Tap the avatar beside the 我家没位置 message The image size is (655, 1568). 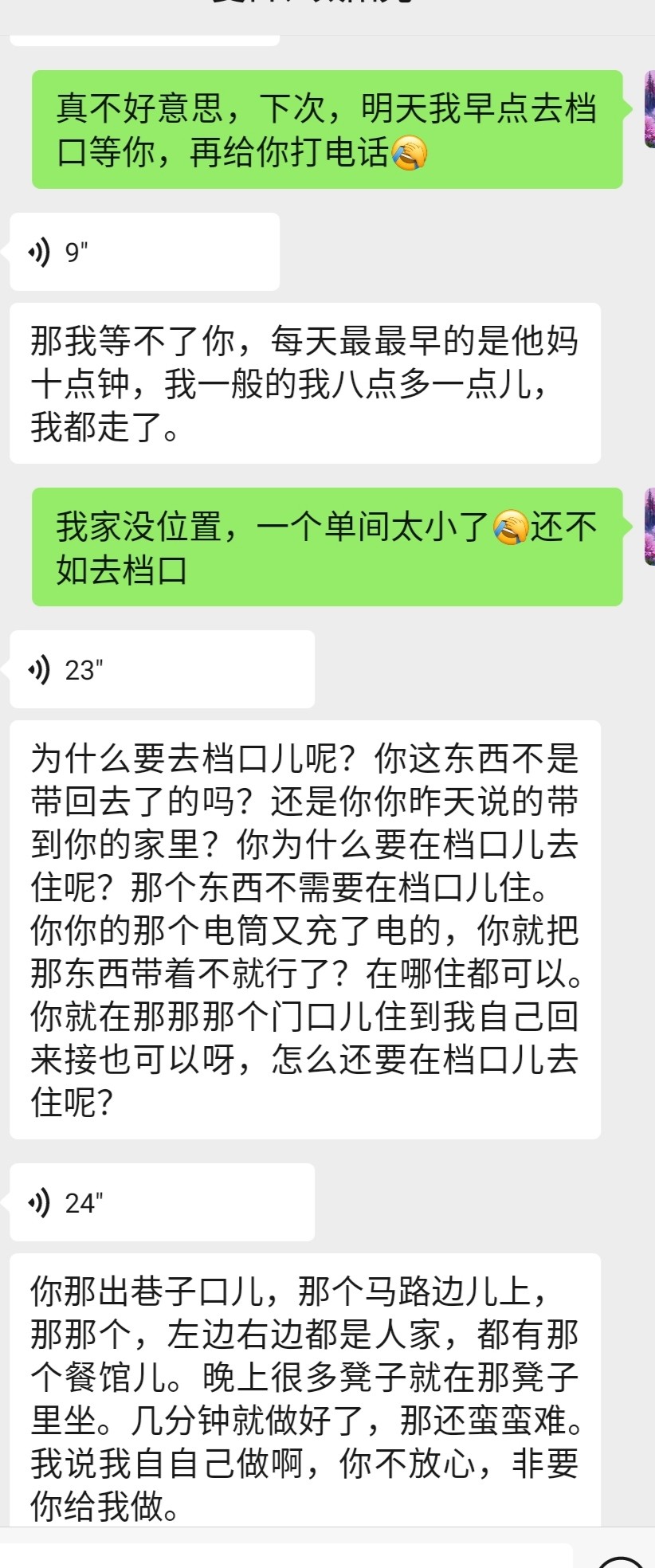pos(649,527)
